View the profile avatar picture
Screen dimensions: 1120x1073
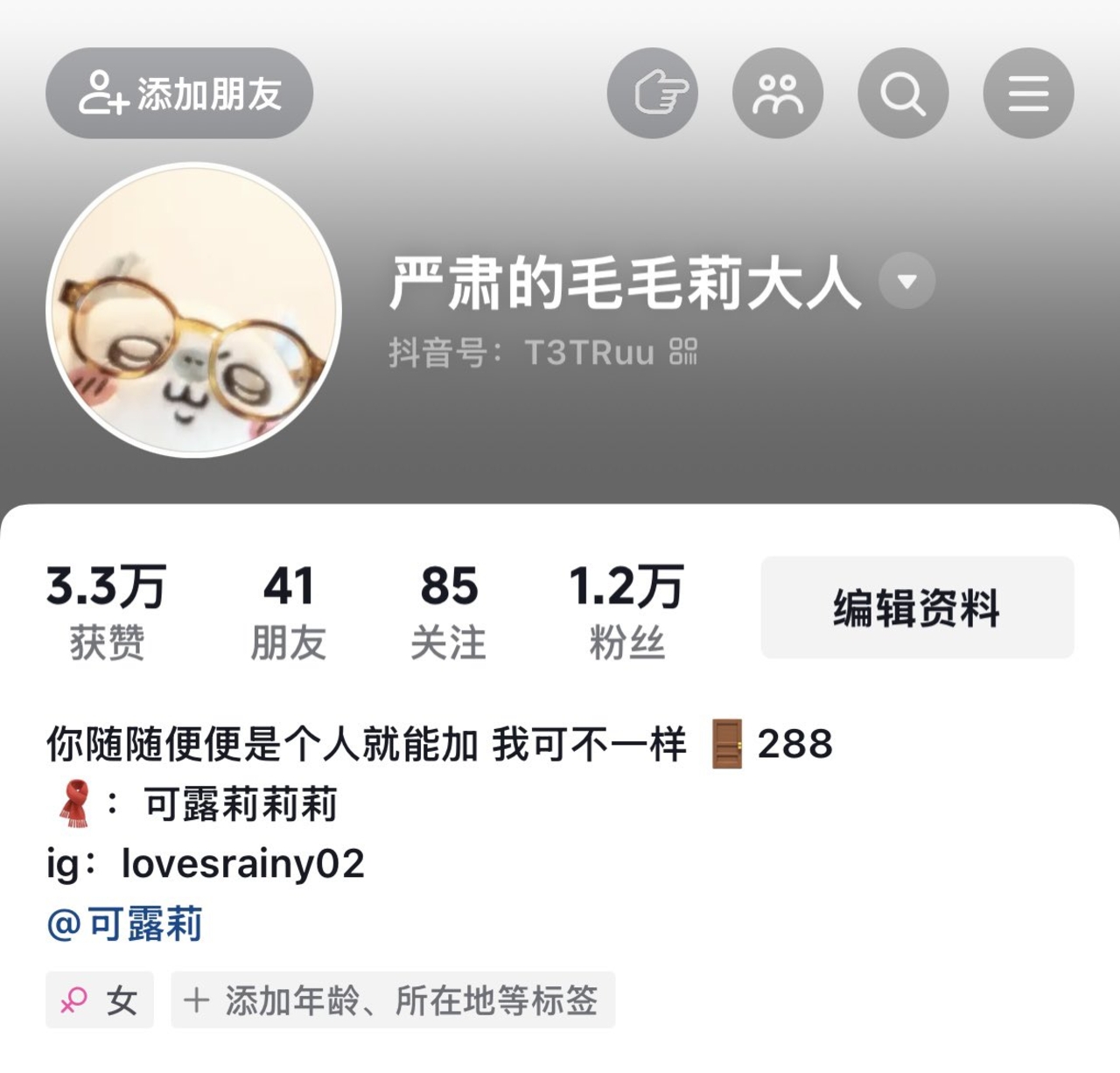[193, 310]
